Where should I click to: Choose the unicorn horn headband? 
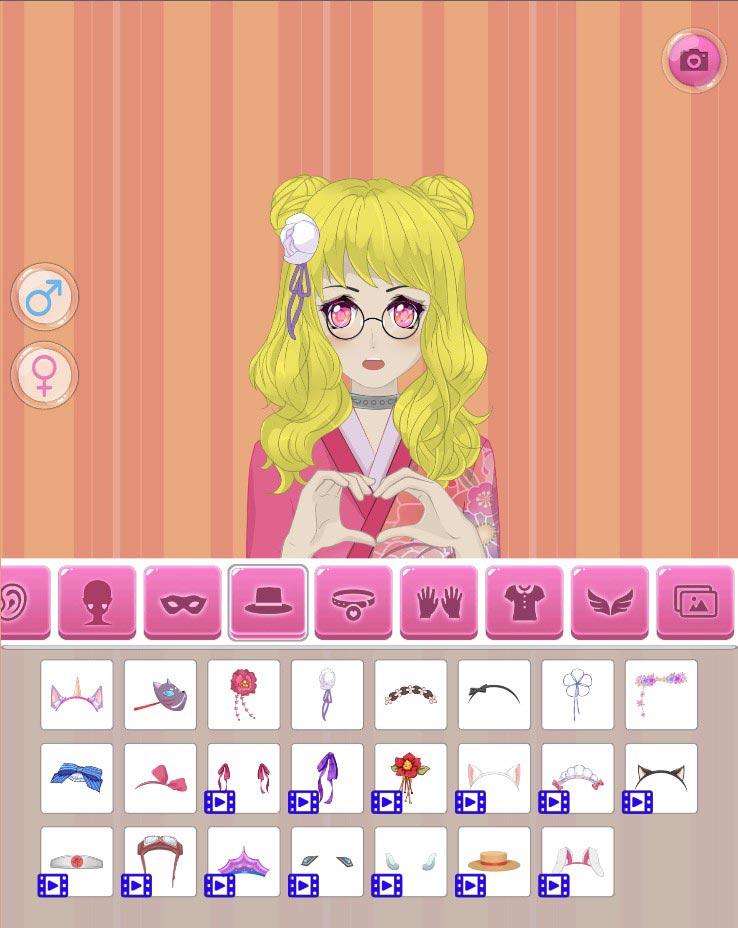click(77, 694)
